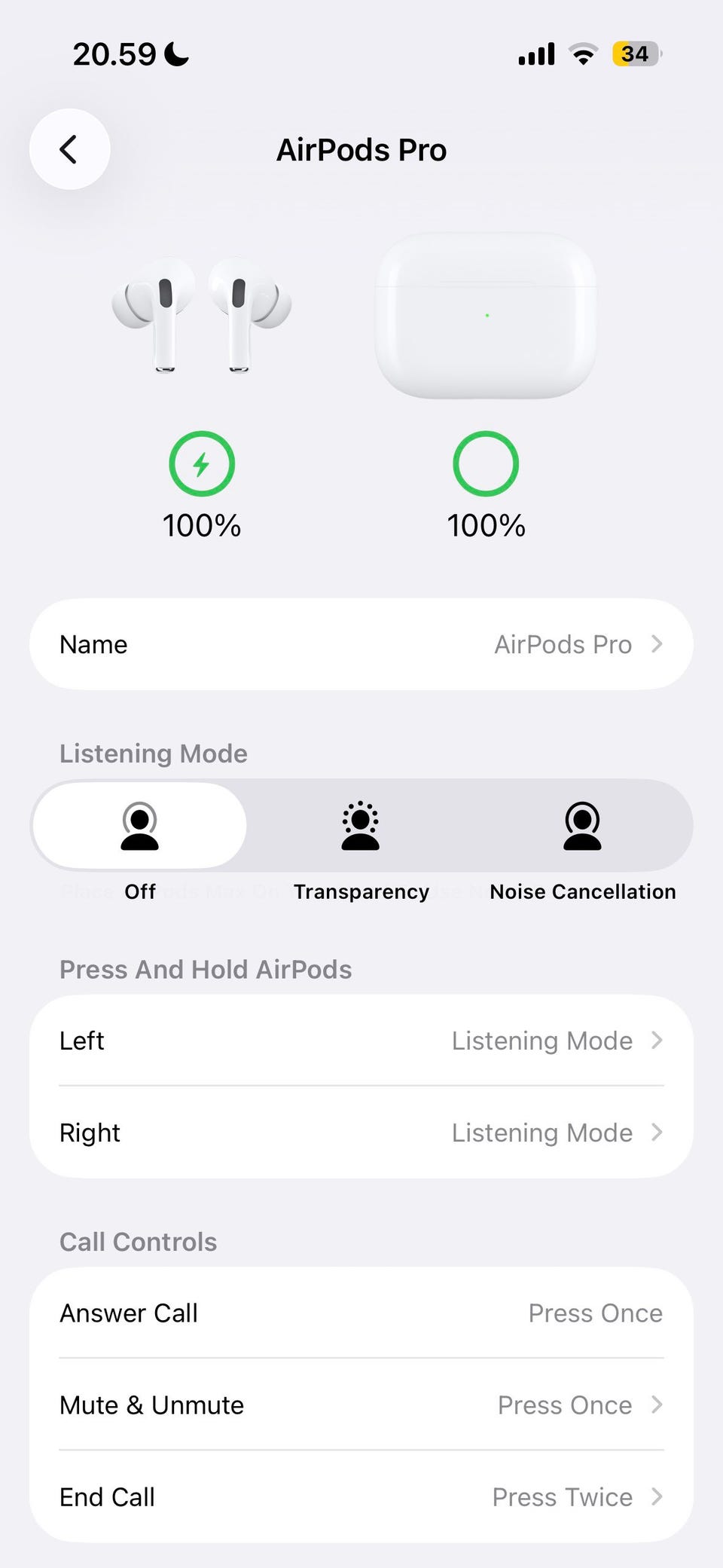
Task: Go back using the back arrow
Action: click(69, 149)
